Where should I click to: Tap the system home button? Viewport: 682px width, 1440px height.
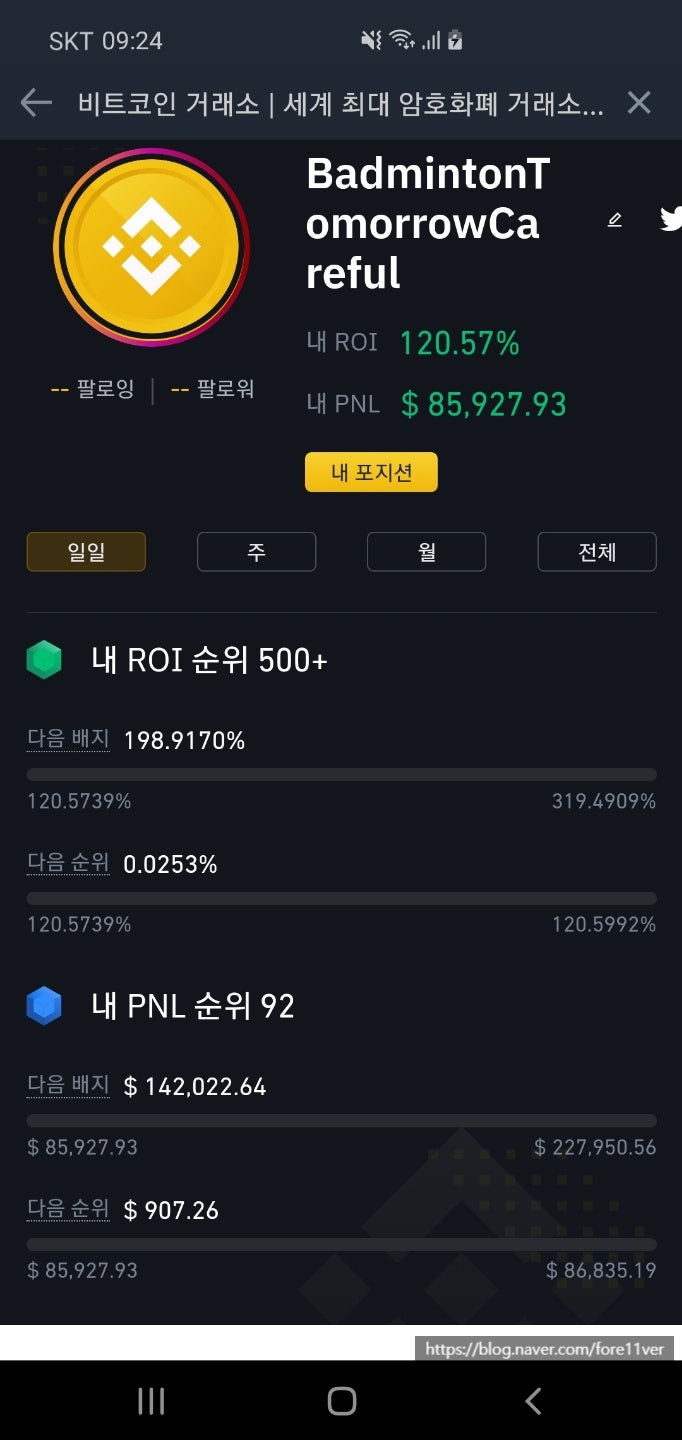click(341, 1401)
